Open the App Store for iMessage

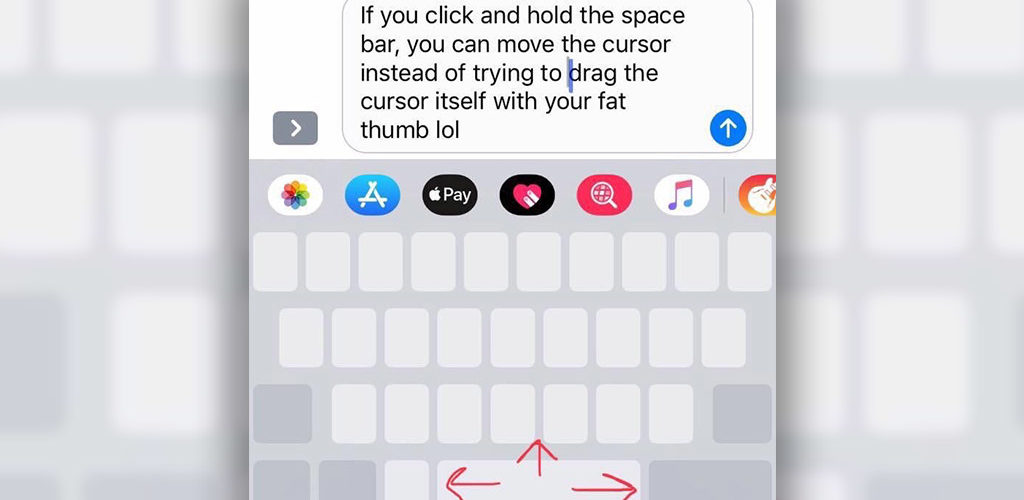point(372,195)
